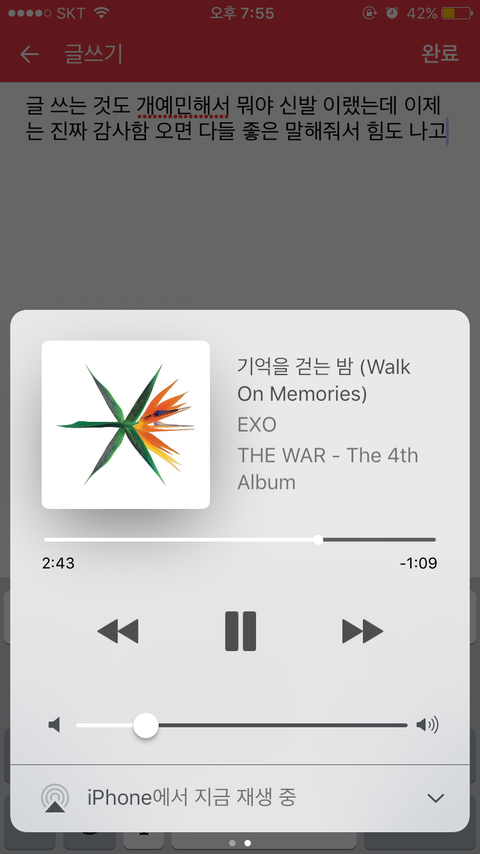The image size is (480, 854).
Task: Open AirPlay output 'iPhone에서 지금 재생 중'
Action: pos(240,798)
